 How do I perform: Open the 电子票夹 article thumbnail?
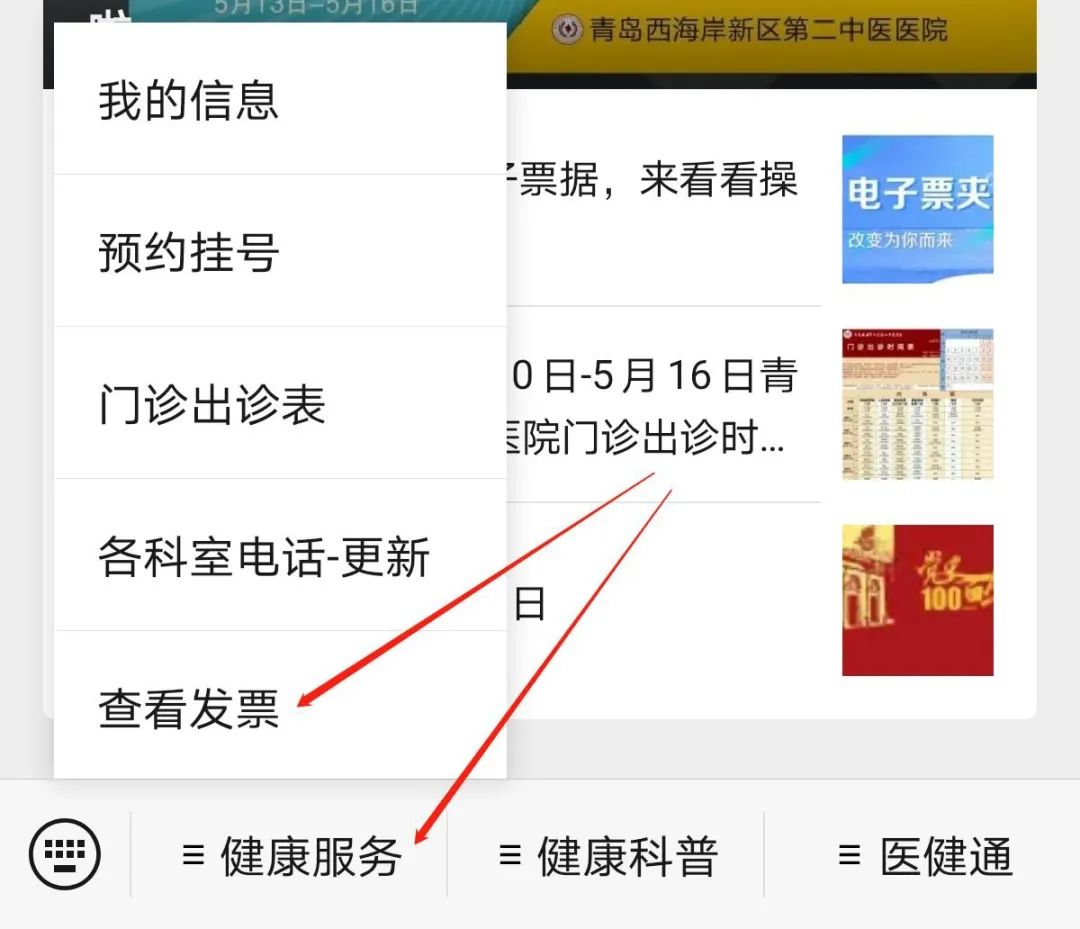point(917,209)
